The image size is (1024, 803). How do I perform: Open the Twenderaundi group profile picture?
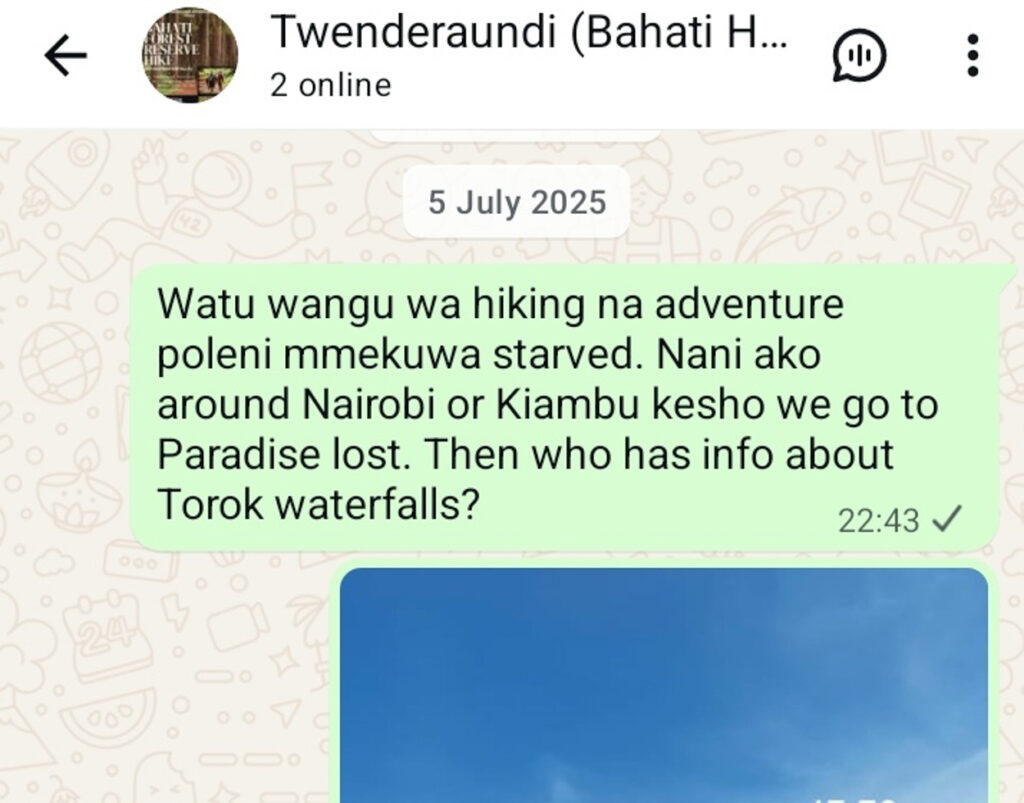click(190, 55)
